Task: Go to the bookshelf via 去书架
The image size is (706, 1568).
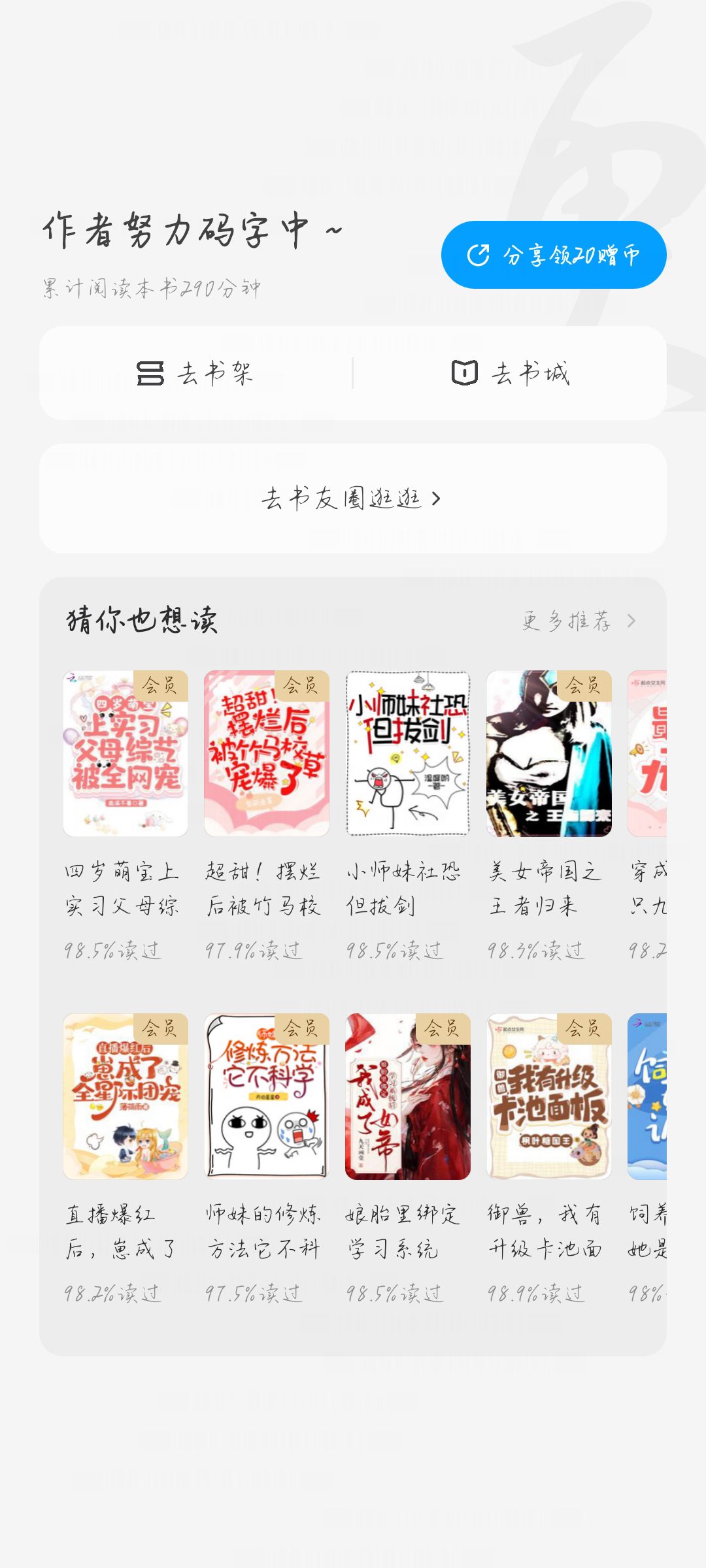Action: point(195,373)
